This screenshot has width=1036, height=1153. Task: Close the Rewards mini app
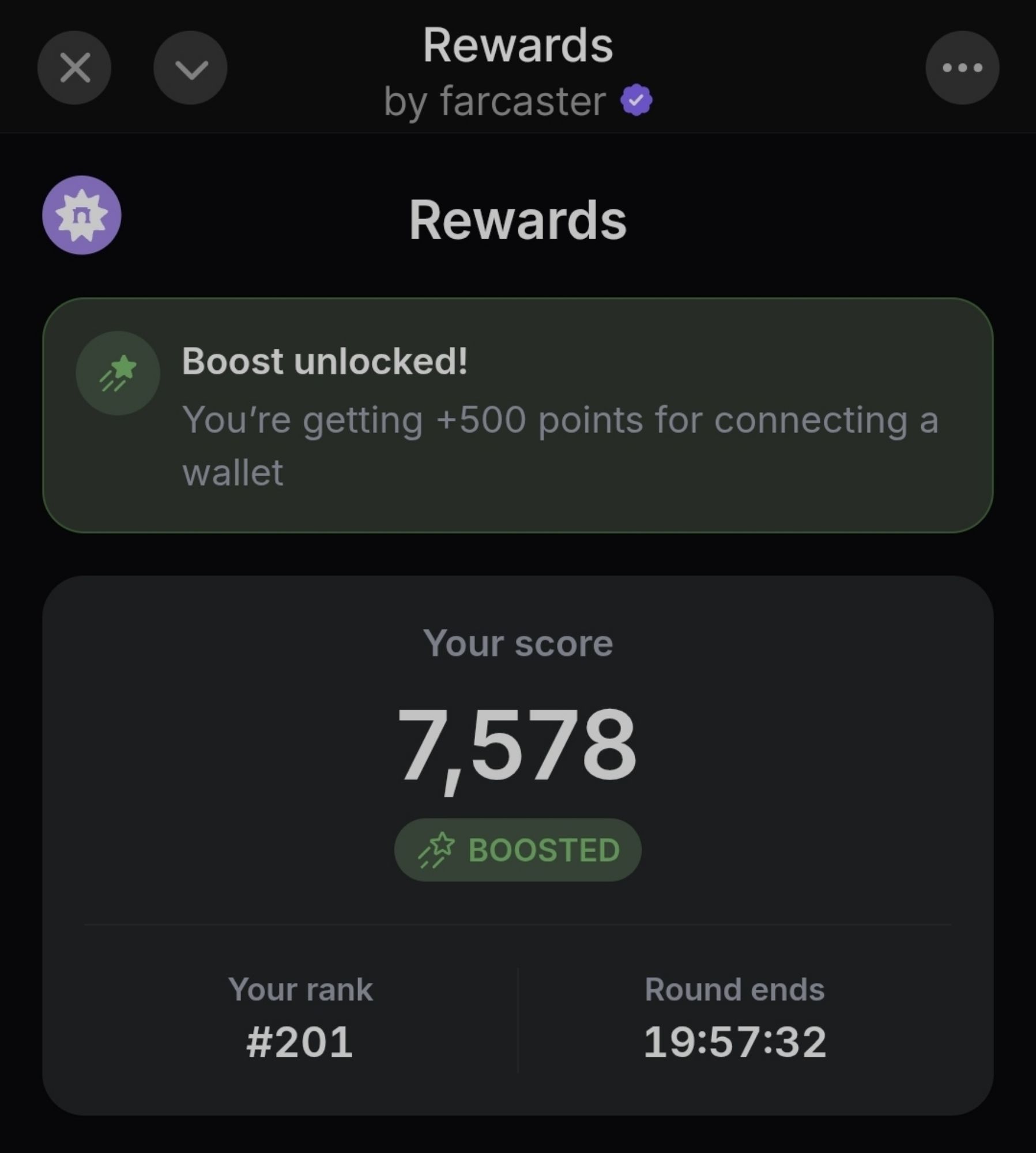(74, 68)
